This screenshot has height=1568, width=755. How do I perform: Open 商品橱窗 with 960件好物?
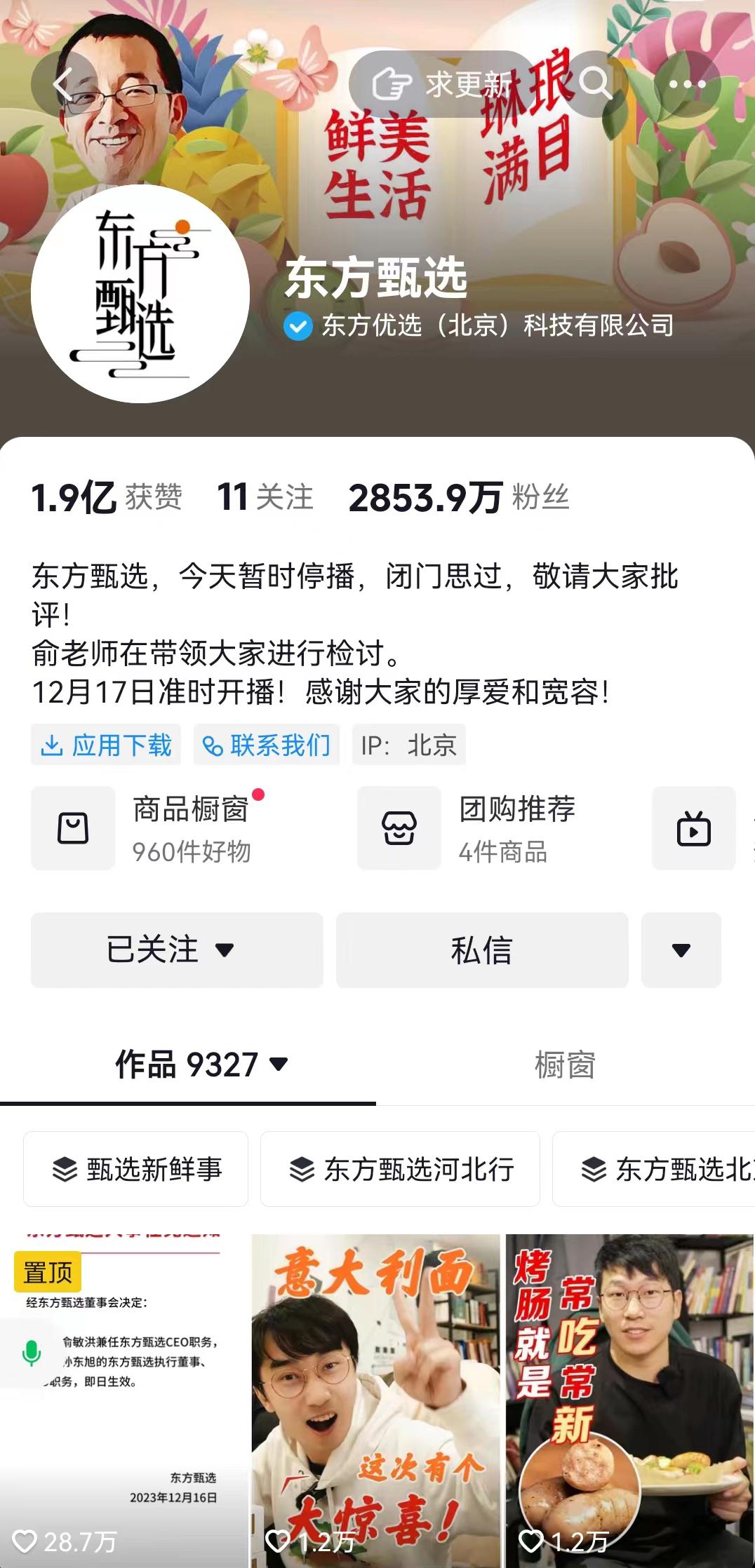(175, 828)
